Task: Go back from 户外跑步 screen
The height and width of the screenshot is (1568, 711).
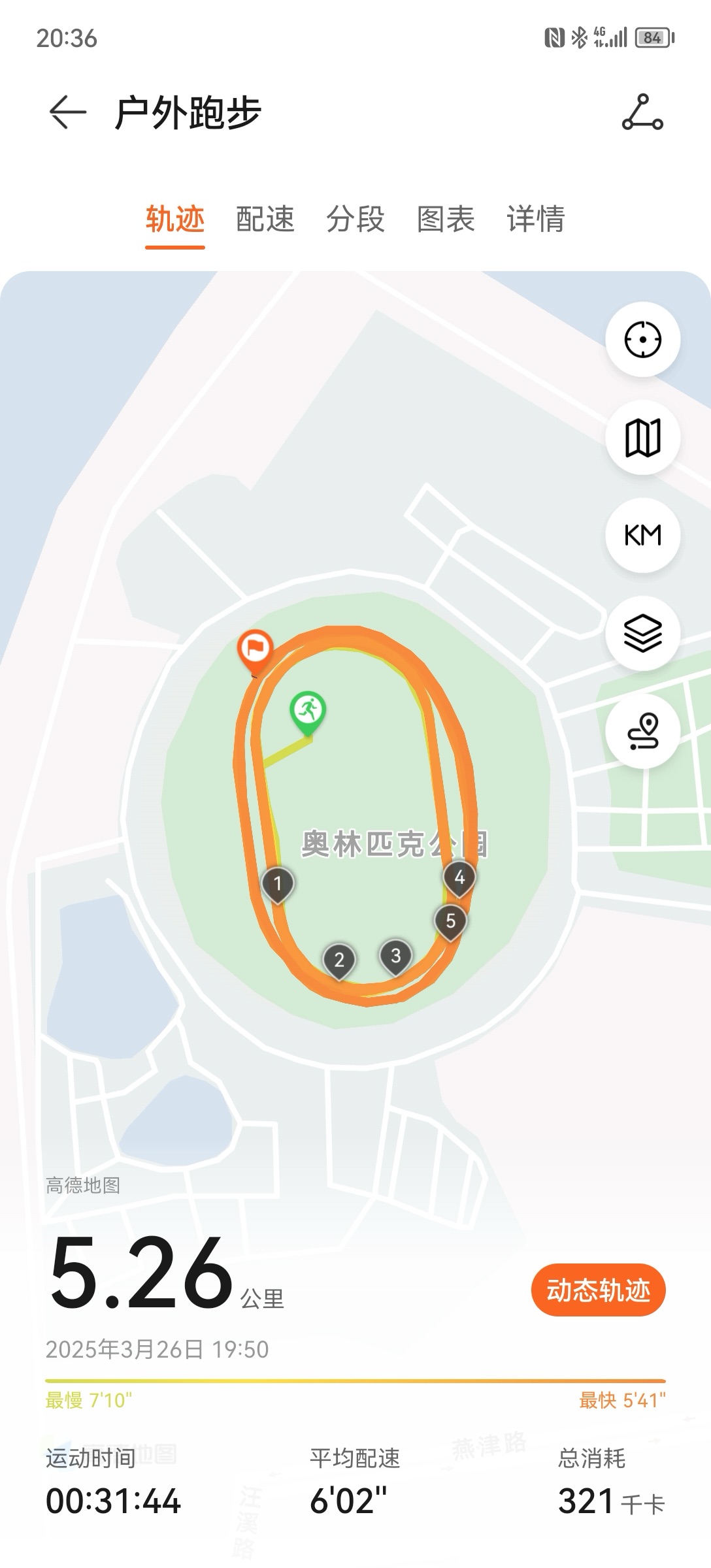Action: point(67,112)
